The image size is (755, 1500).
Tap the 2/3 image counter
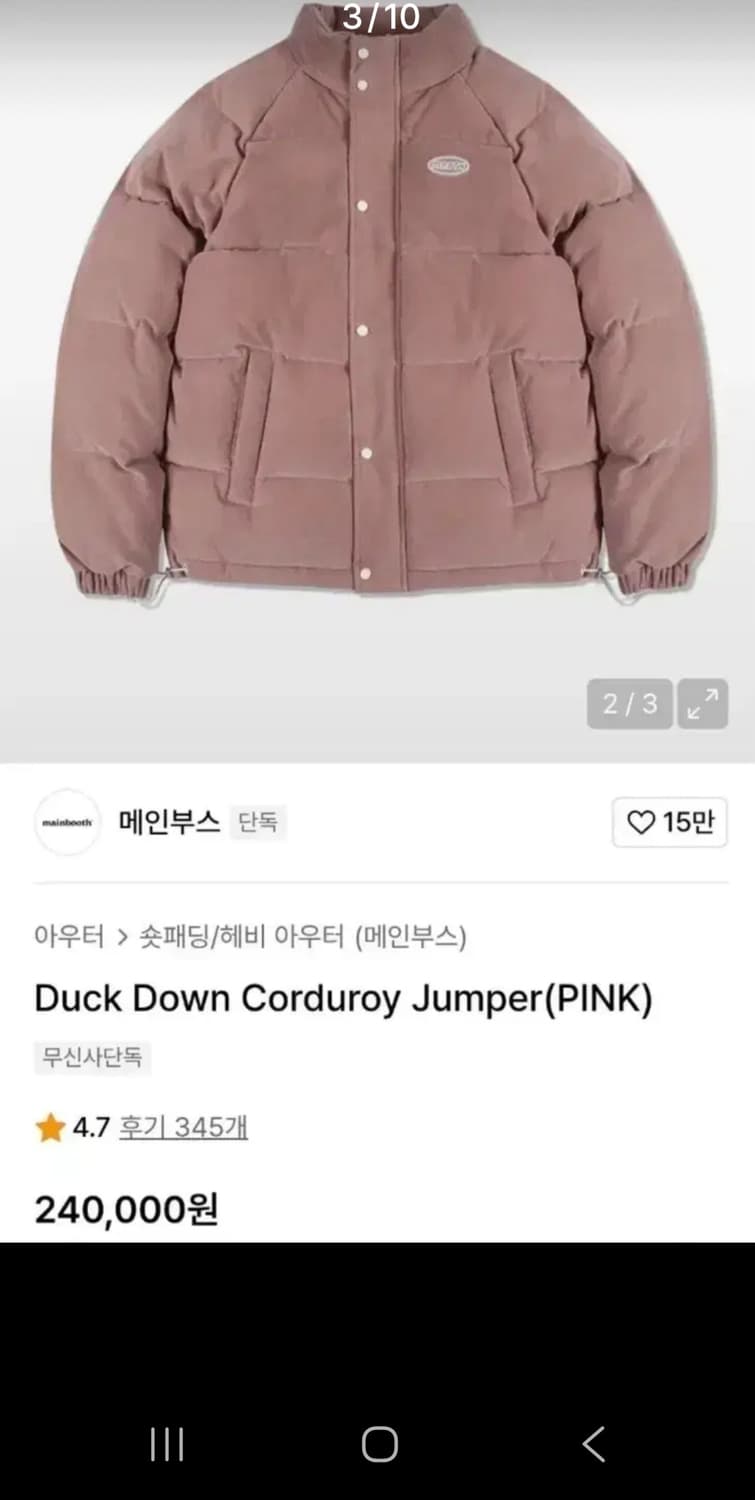[629, 705]
